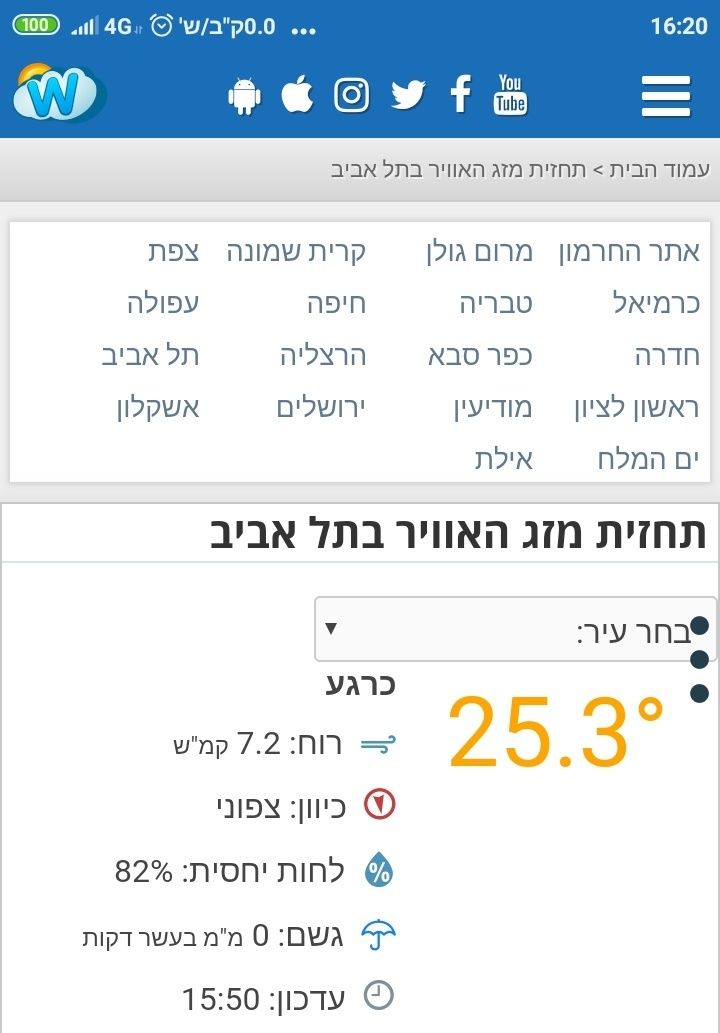The image size is (720, 1033).
Task: Open the Instagram icon link
Action: 351,95
